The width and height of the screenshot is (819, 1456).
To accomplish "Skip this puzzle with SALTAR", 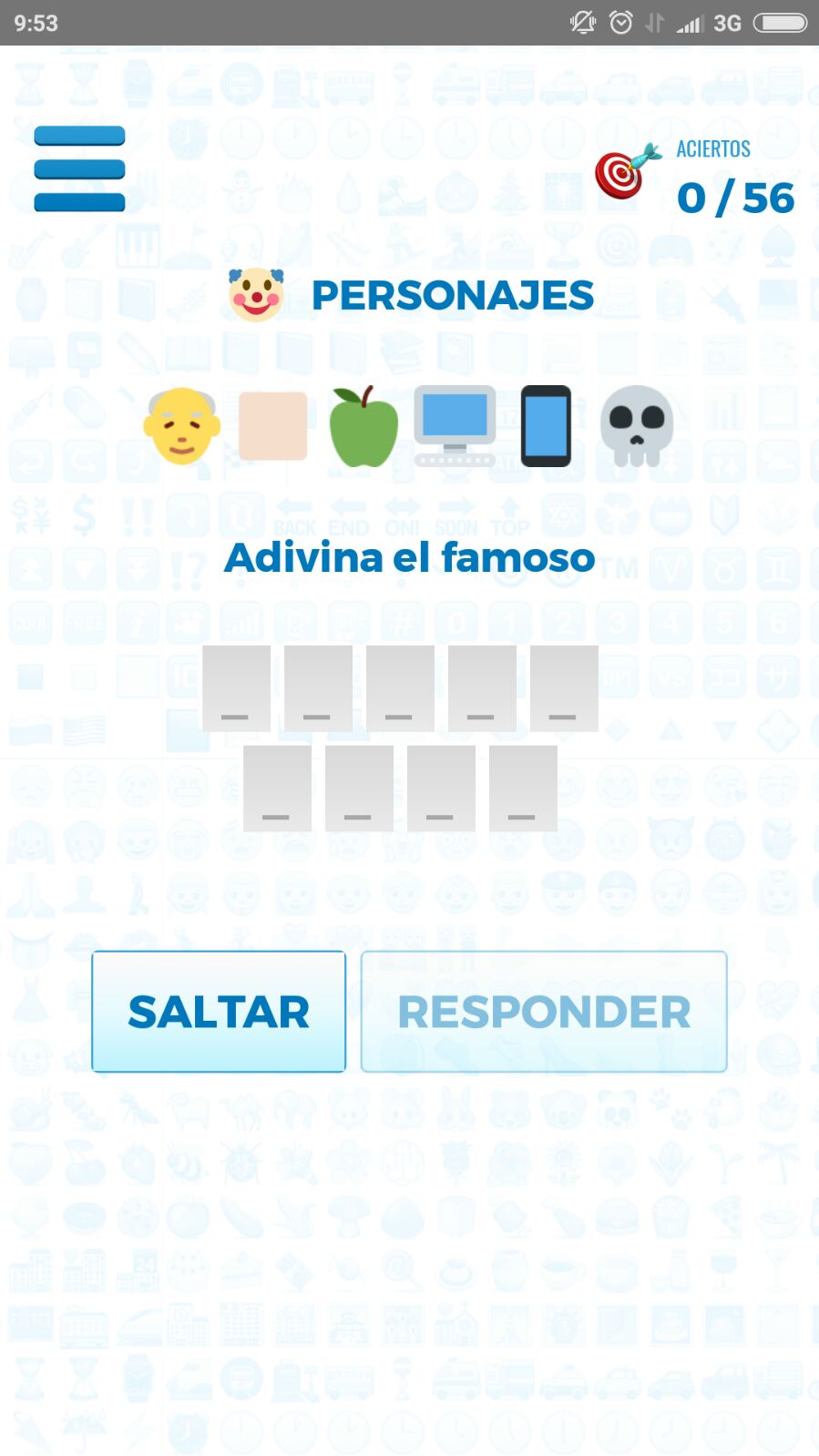I will (219, 1012).
